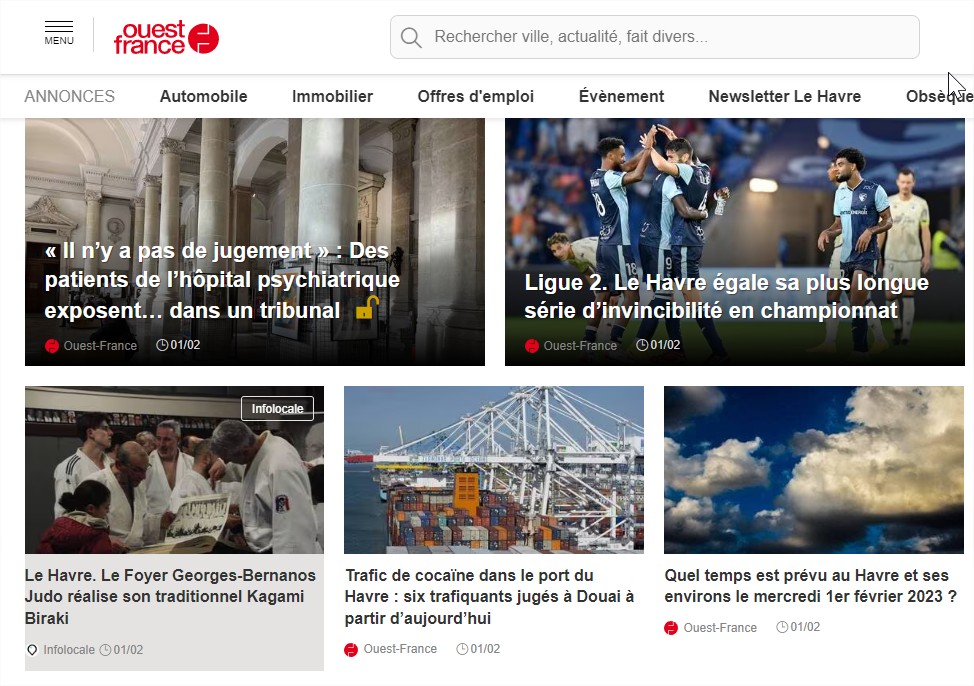This screenshot has width=974, height=686.
Task: Read the cocaine trafficking port du Havre article
Action: point(489,597)
